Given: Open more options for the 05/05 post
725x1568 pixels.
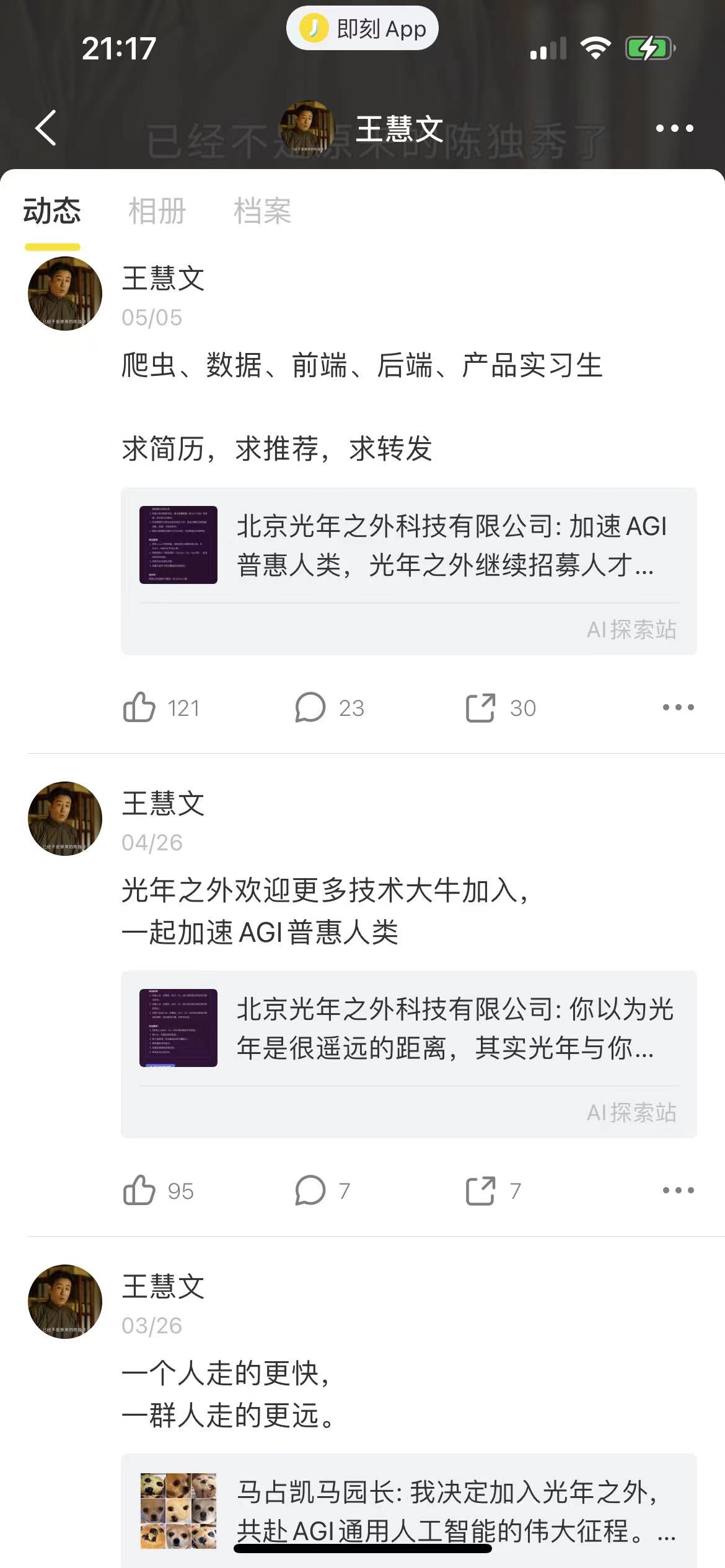Looking at the screenshot, I should (x=678, y=707).
